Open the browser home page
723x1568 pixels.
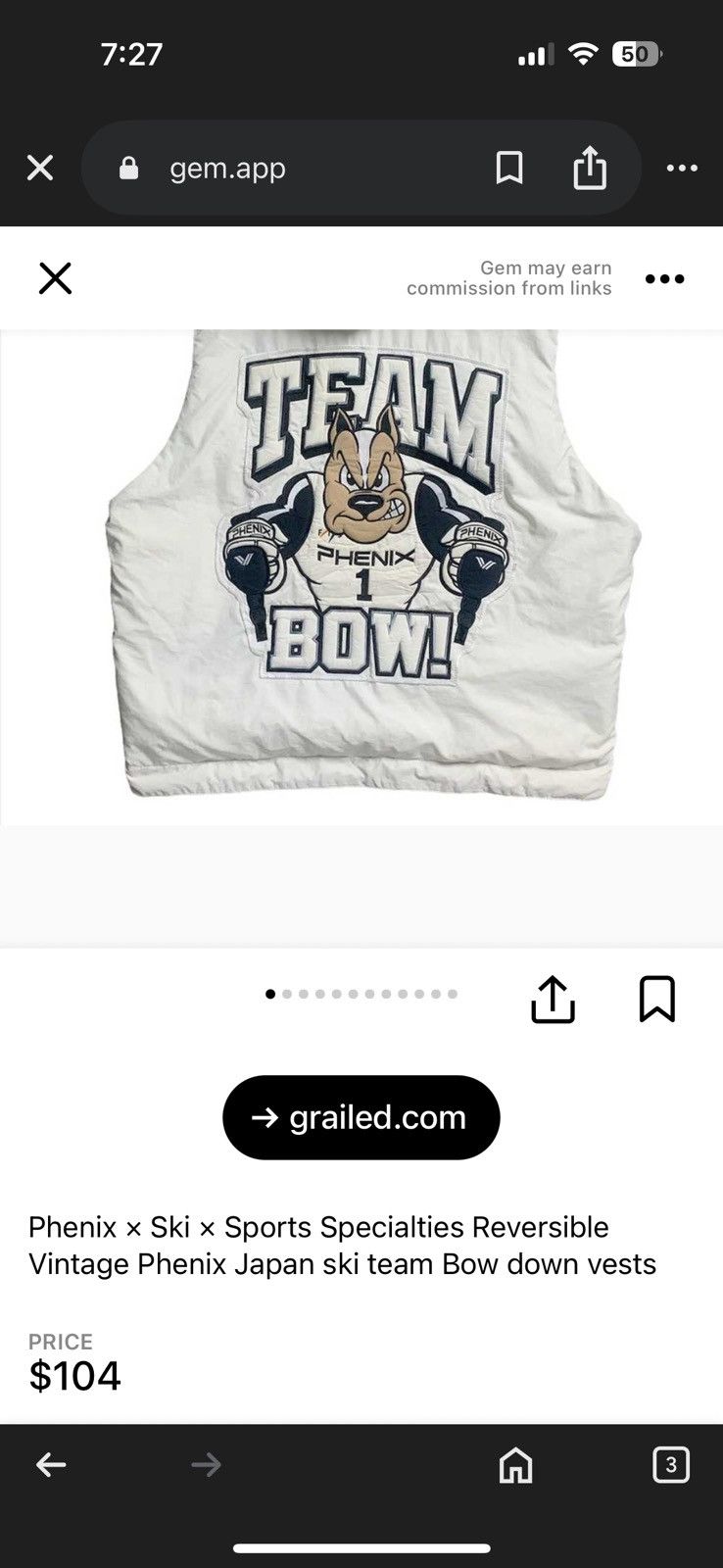[516, 1465]
